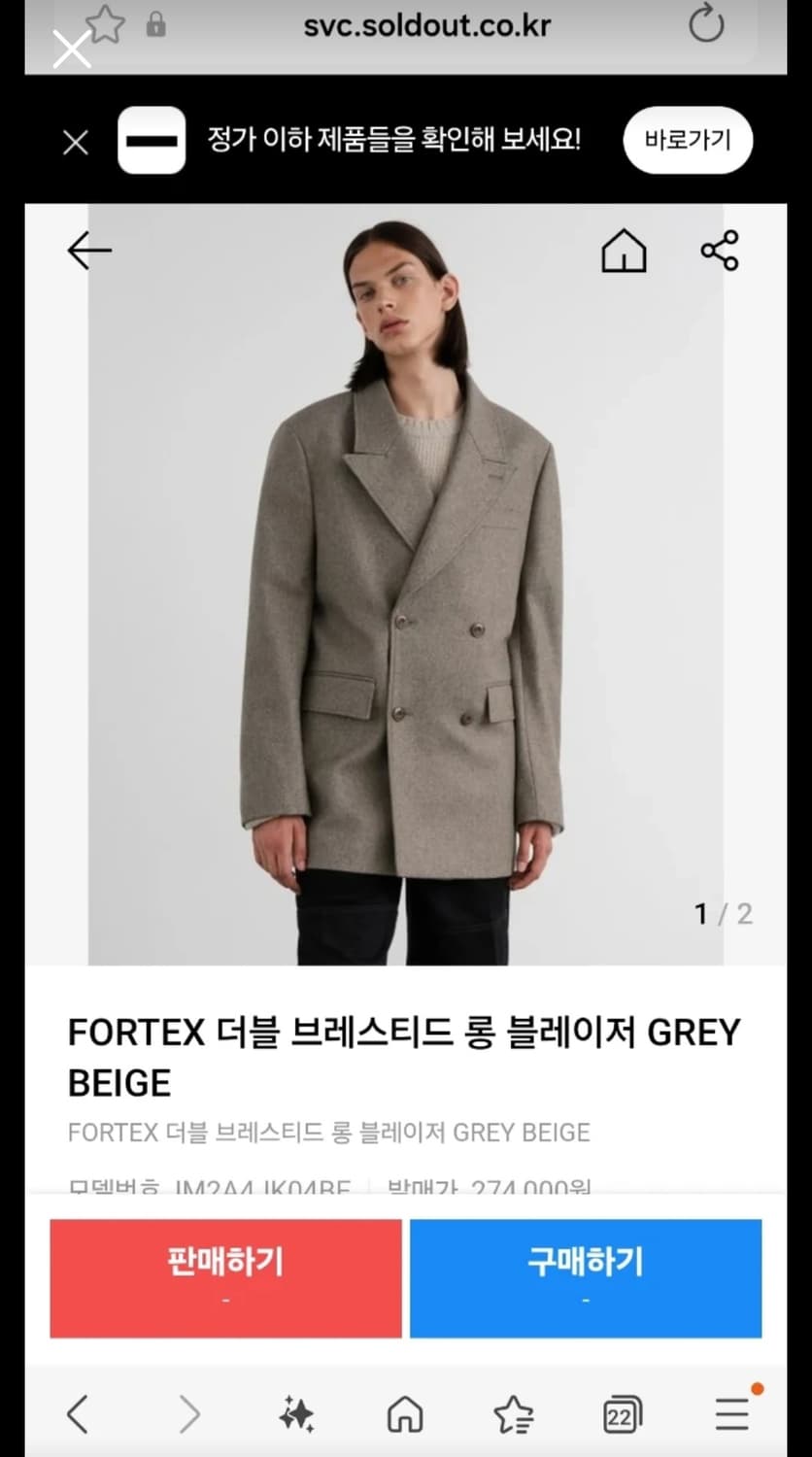812x1457 pixels.
Task: Refresh the page with the reload icon
Action: [x=706, y=26]
